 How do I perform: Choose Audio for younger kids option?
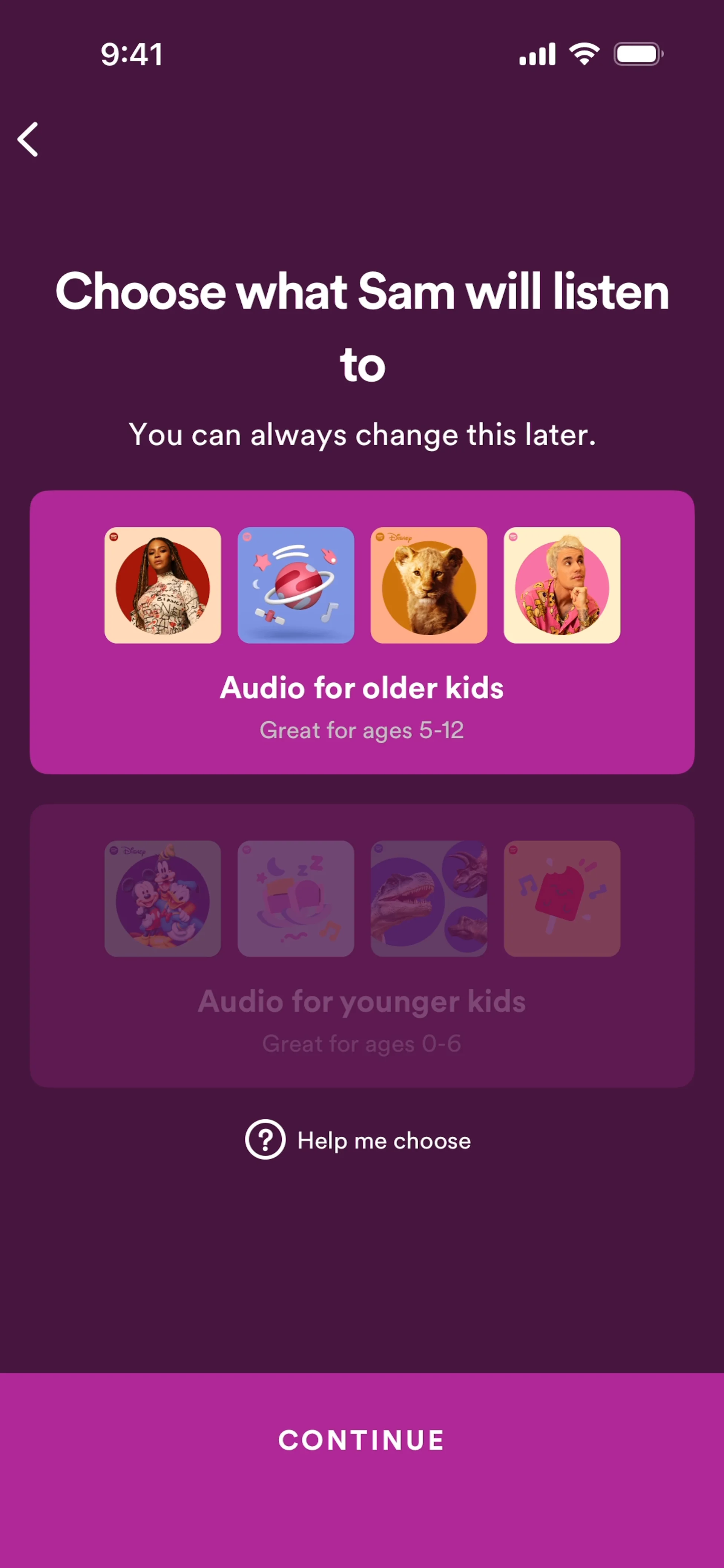[362, 945]
